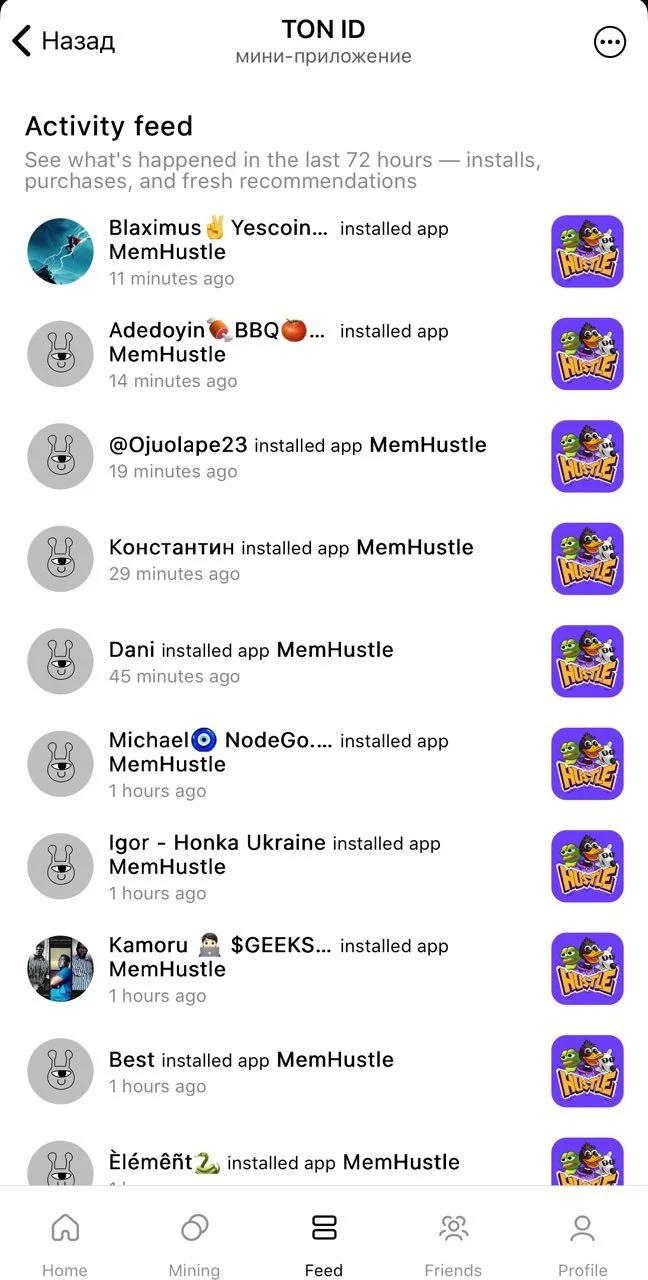Open the Friends tab
Screen dimensions: 648x1280
point(453,1243)
